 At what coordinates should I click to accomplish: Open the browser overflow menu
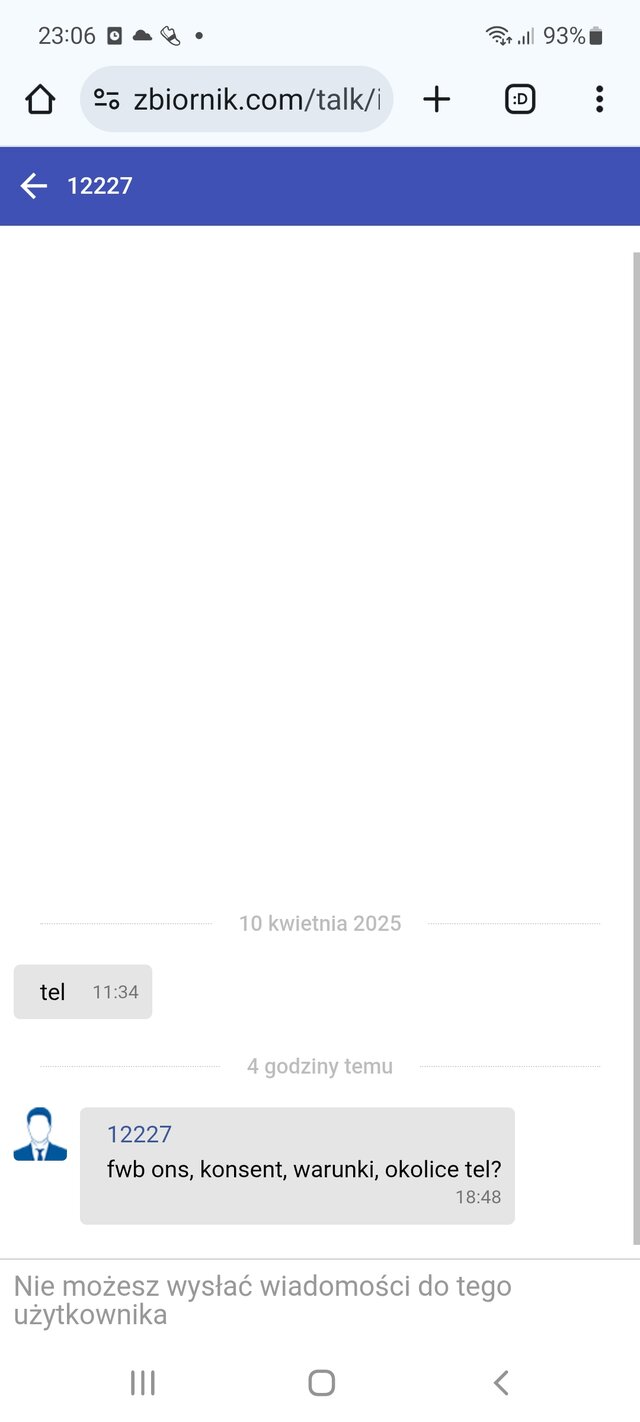pyautogui.click(x=599, y=99)
